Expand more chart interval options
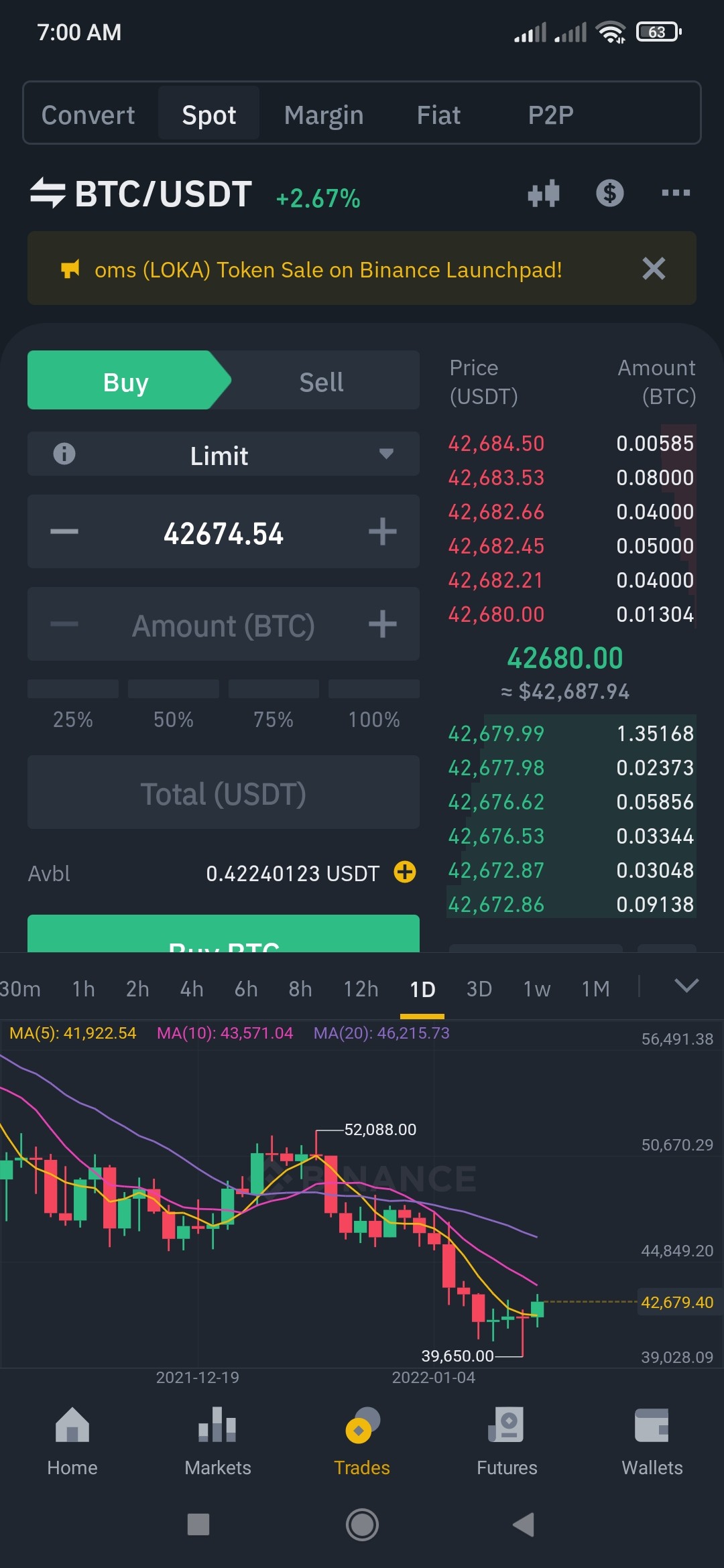 (x=686, y=986)
